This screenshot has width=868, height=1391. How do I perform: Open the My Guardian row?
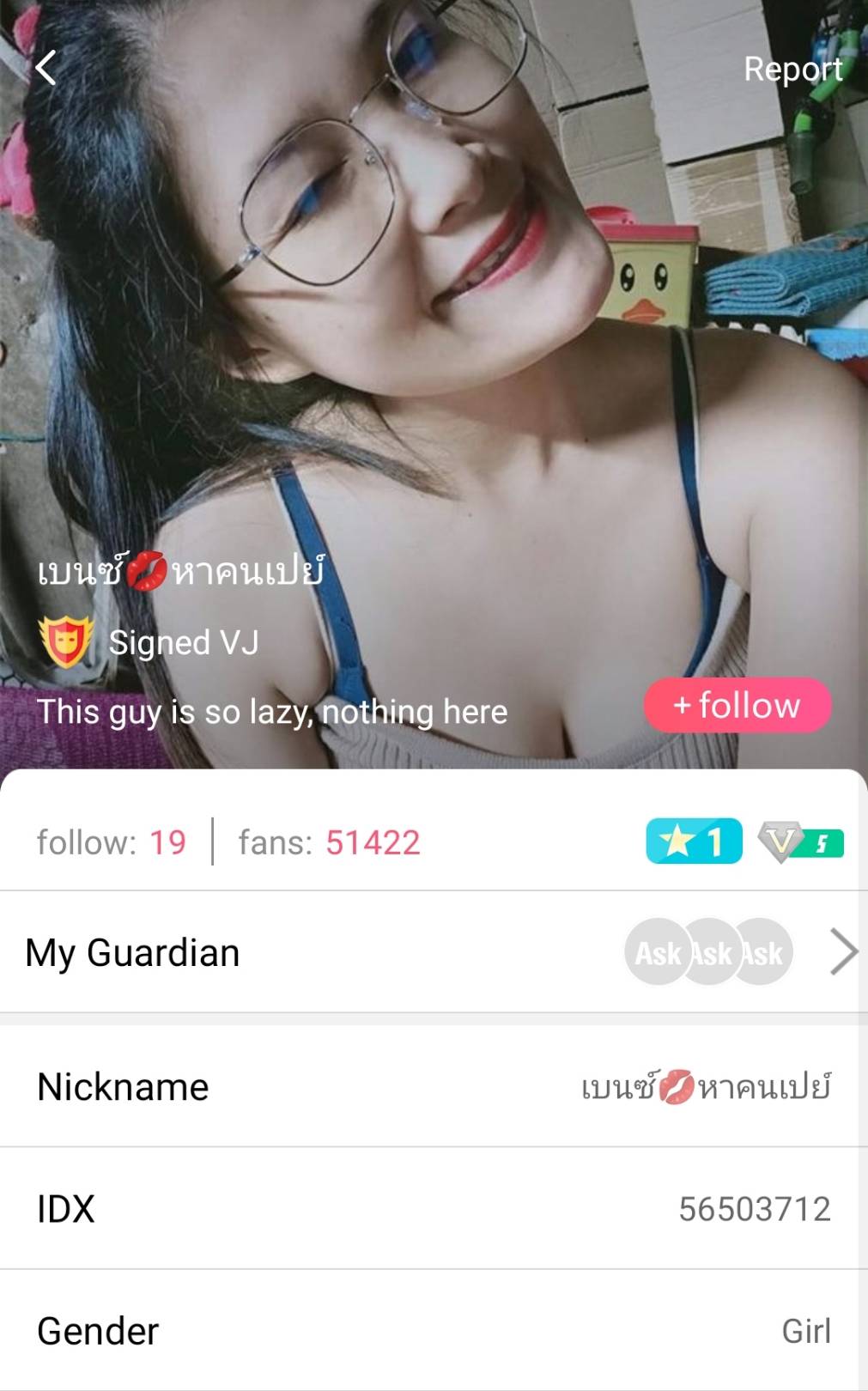tap(434, 952)
